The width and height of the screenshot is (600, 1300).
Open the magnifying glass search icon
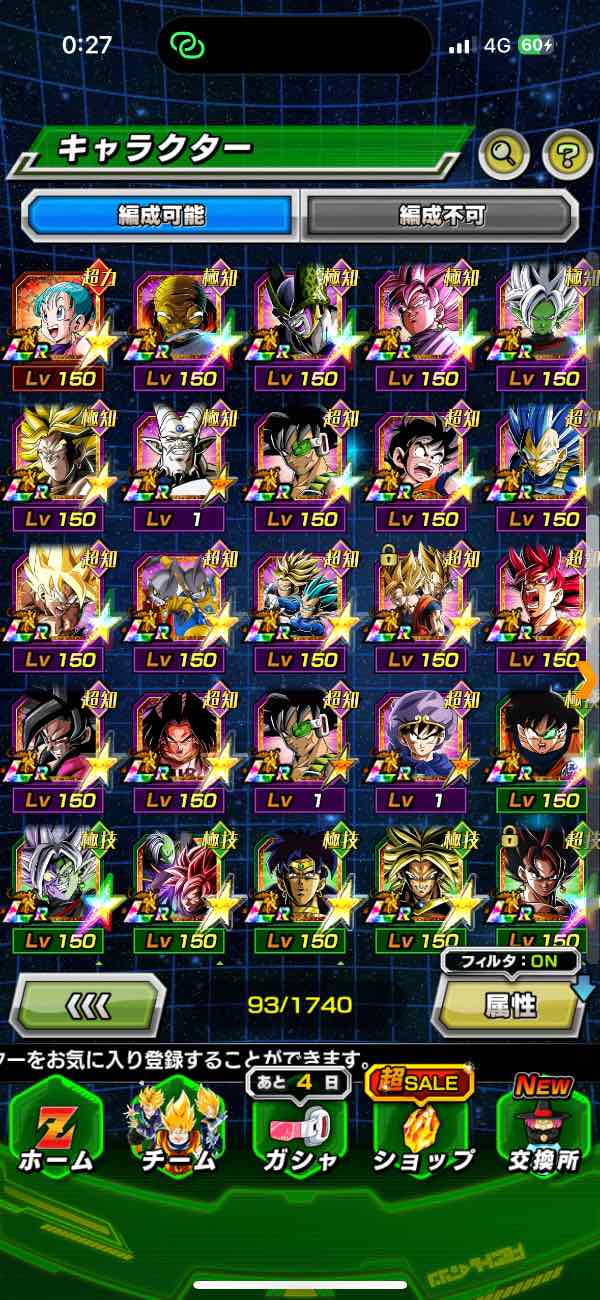click(x=503, y=153)
